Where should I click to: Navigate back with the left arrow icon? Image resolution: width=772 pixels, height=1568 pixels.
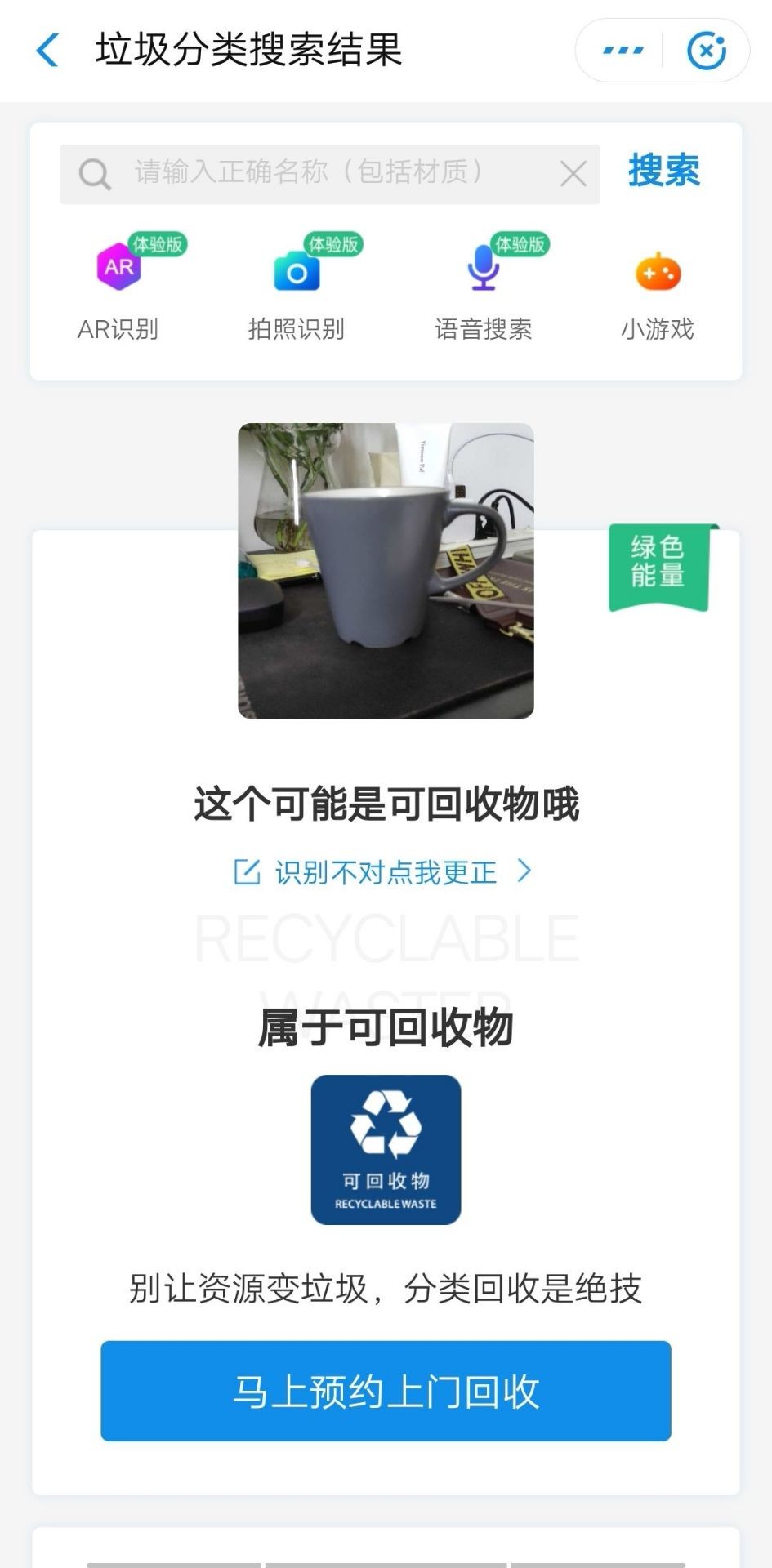pyautogui.click(x=47, y=49)
